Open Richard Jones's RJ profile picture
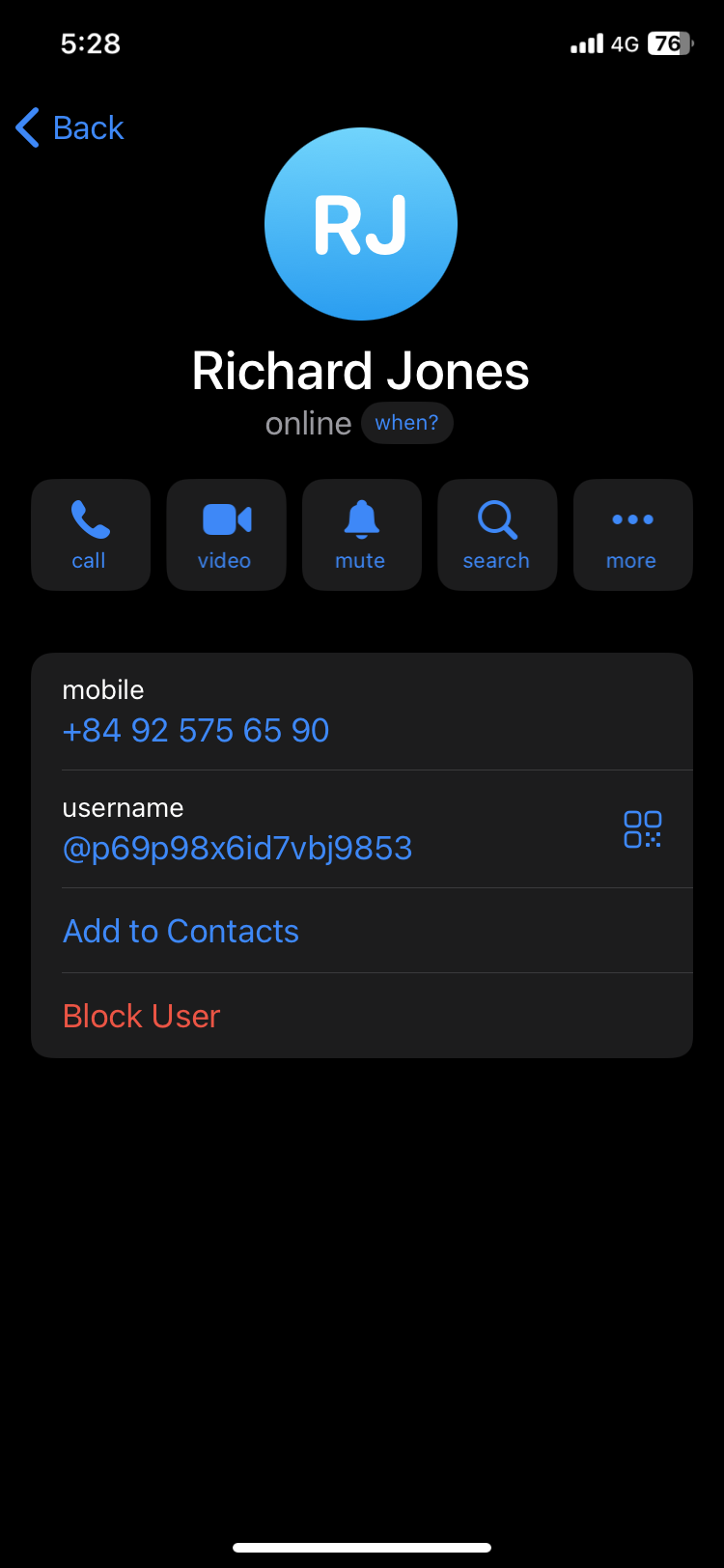The height and width of the screenshot is (1568, 724). [x=361, y=224]
